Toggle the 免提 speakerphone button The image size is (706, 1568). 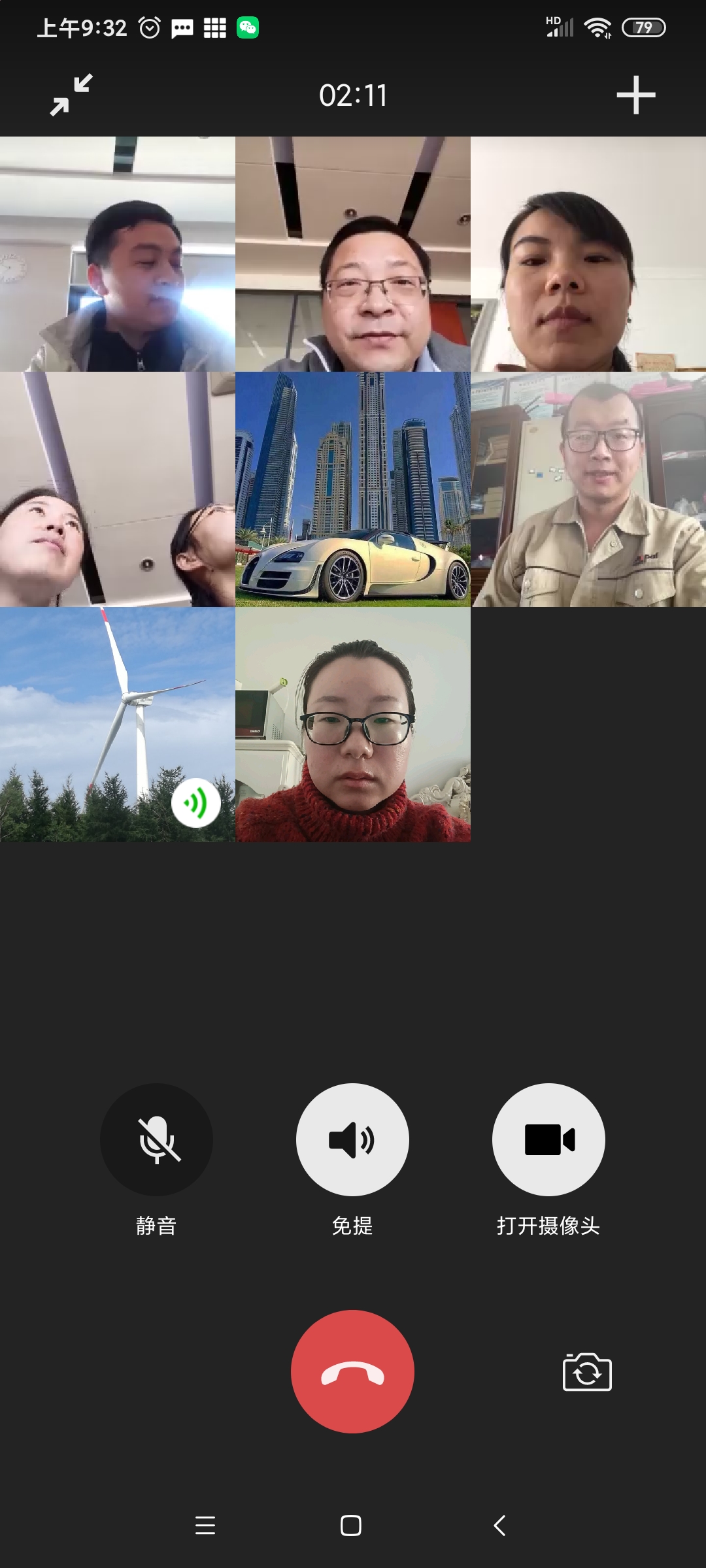(x=352, y=1139)
